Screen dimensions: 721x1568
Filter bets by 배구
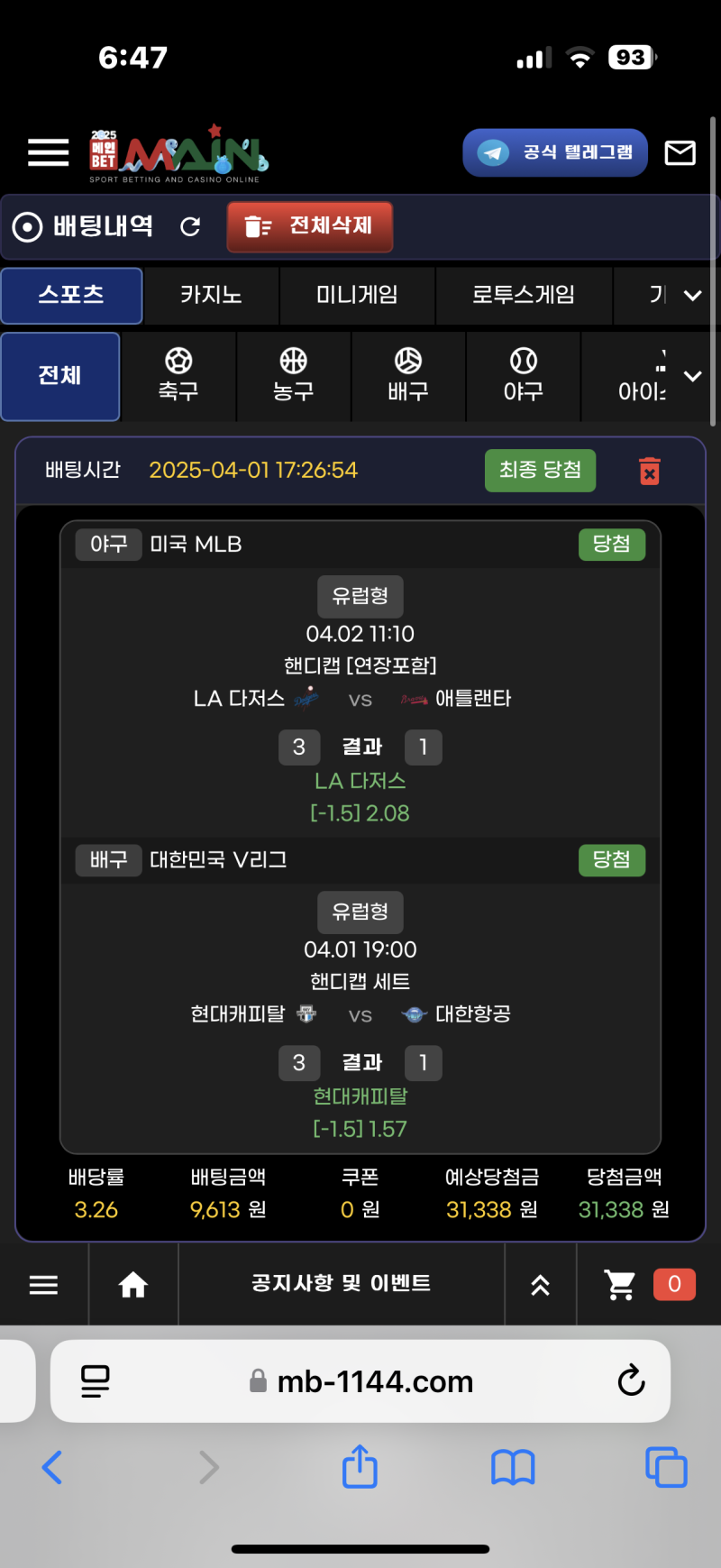(408, 375)
